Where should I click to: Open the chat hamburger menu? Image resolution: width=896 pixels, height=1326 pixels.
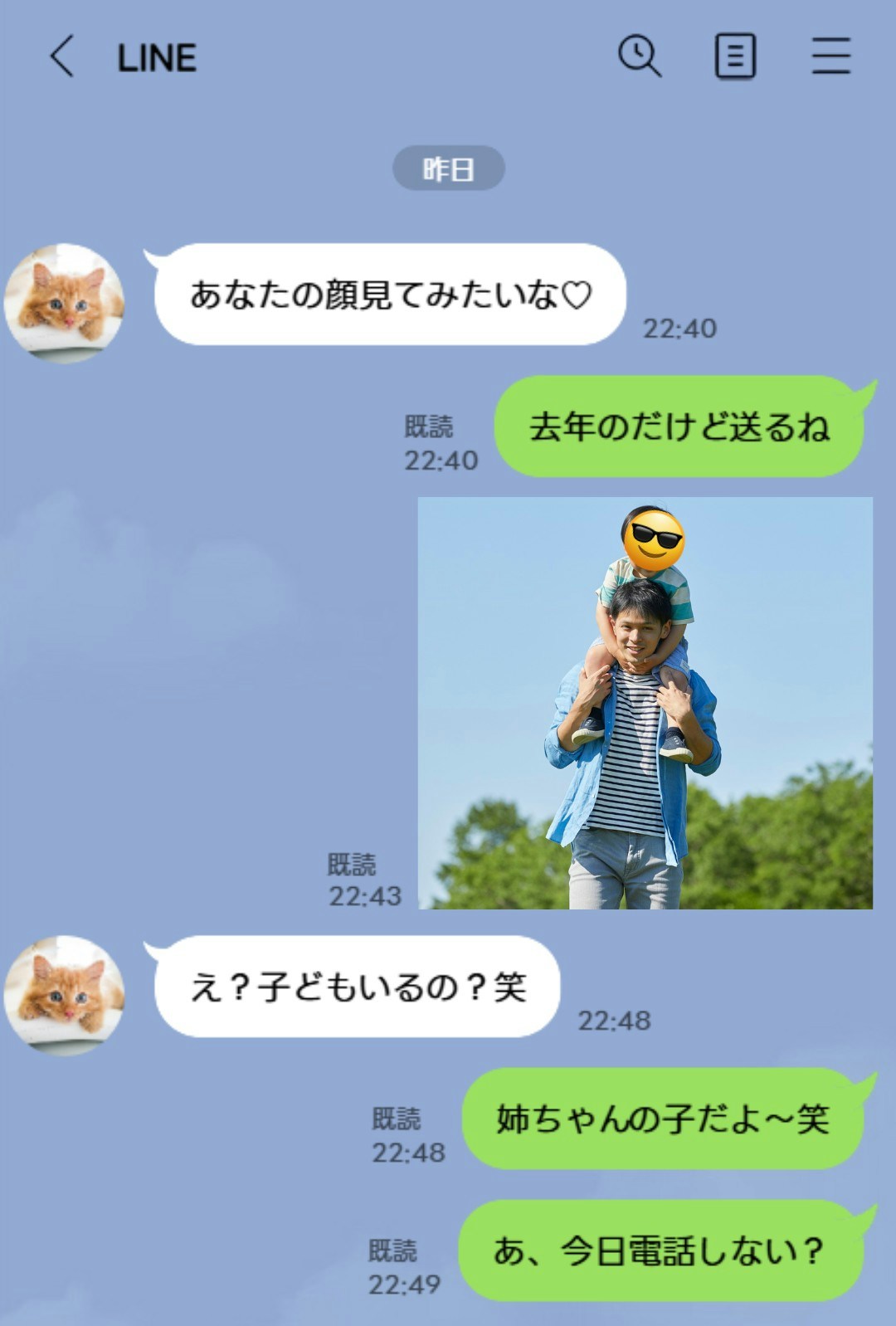[830, 56]
